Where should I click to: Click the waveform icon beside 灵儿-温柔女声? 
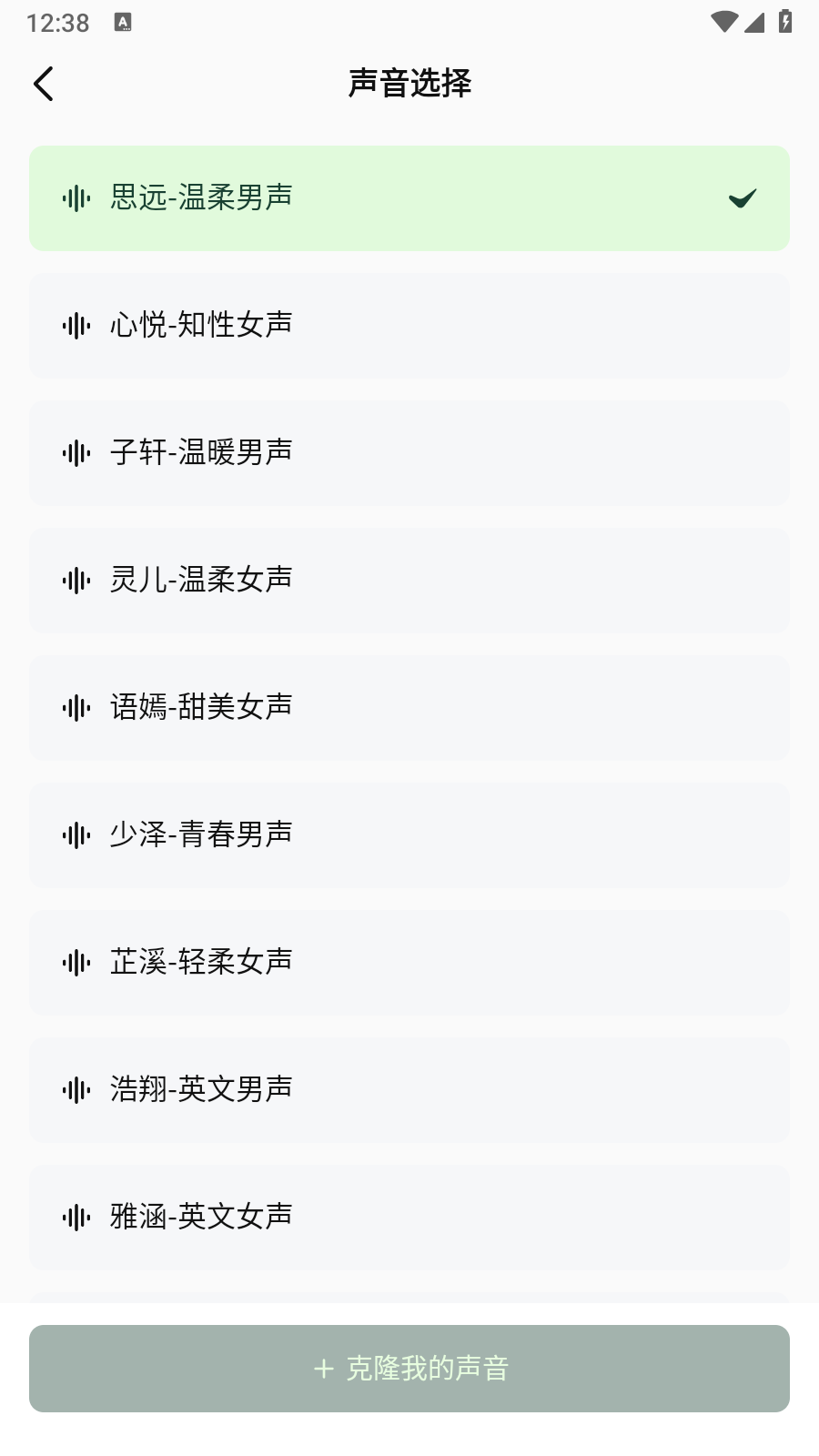tap(77, 580)
